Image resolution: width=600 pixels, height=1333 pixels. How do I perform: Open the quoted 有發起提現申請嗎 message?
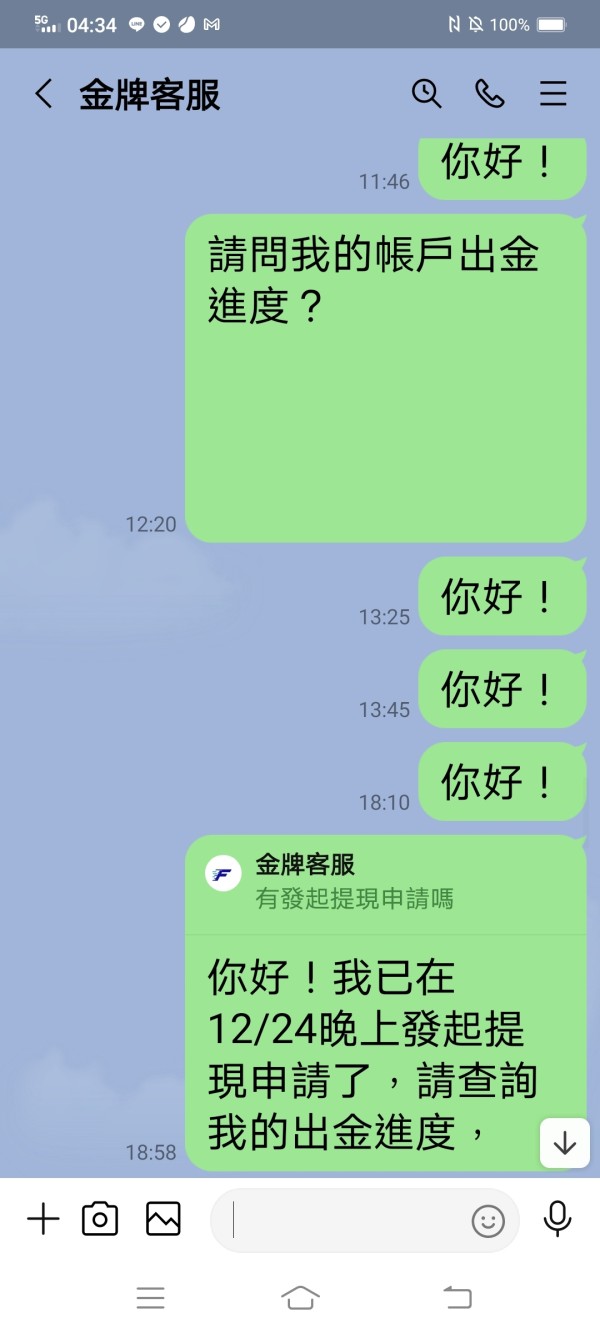pyautogui.click(x=385, y=883)
